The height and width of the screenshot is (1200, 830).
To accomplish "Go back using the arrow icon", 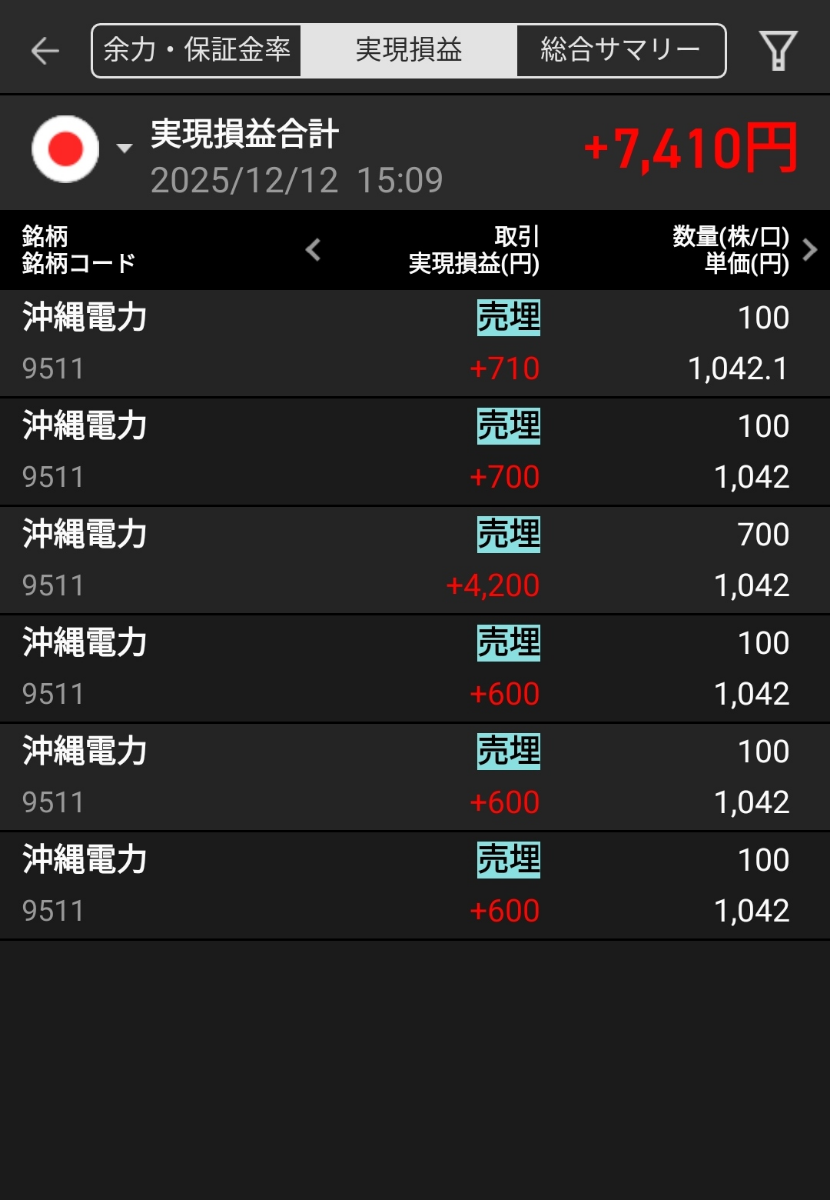I will (45, 51).
